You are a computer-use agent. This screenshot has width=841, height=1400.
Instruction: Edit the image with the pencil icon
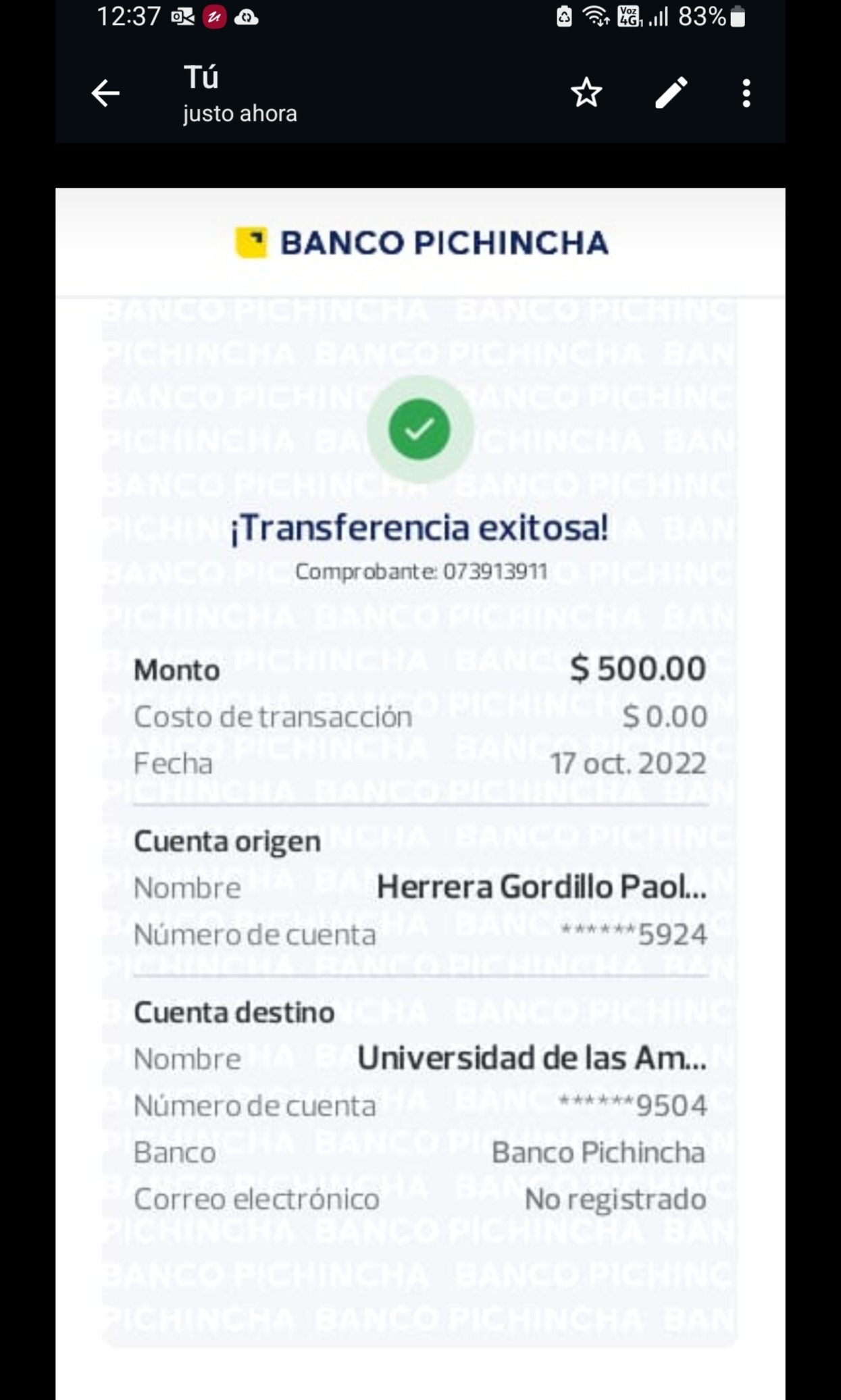coord(671,93)
